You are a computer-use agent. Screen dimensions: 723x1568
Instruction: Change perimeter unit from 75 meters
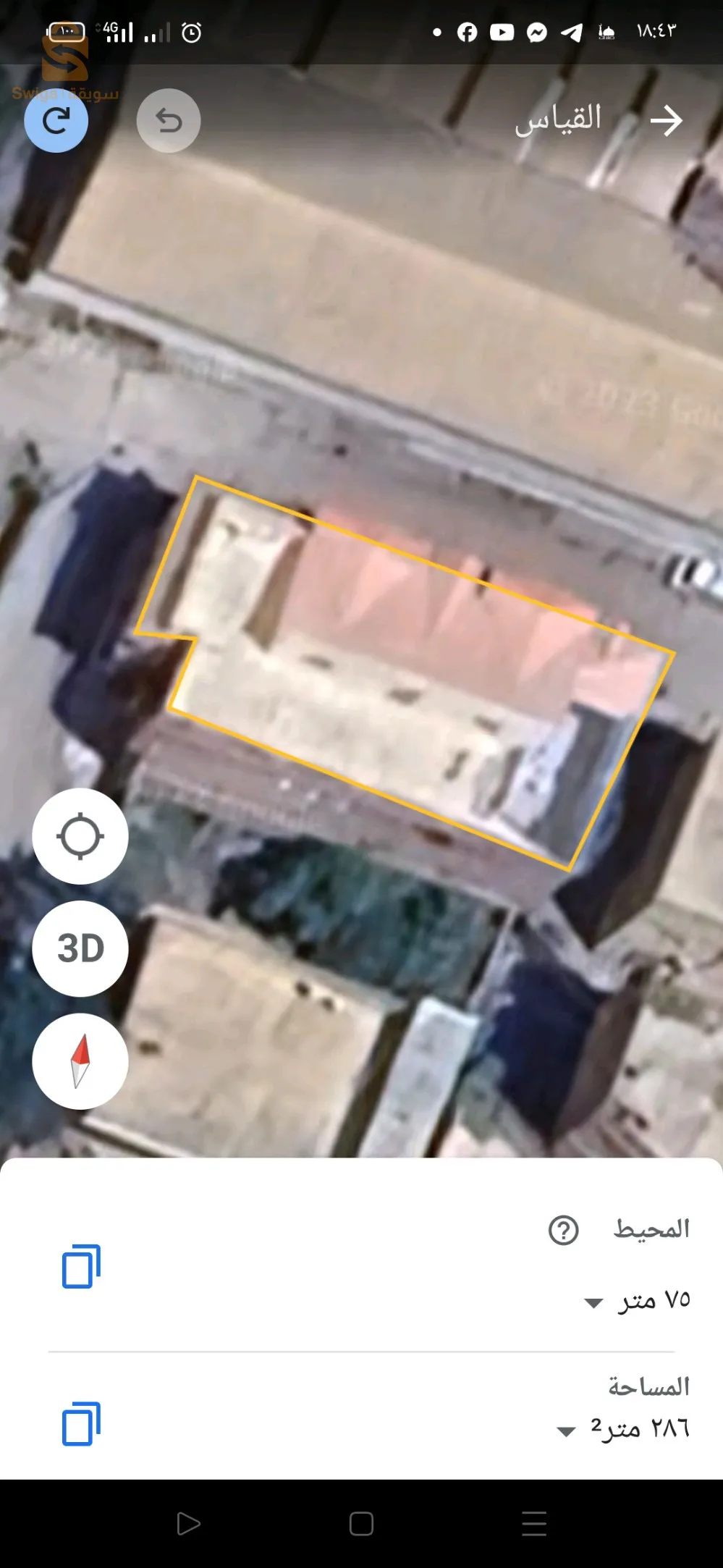(594, 1303)
